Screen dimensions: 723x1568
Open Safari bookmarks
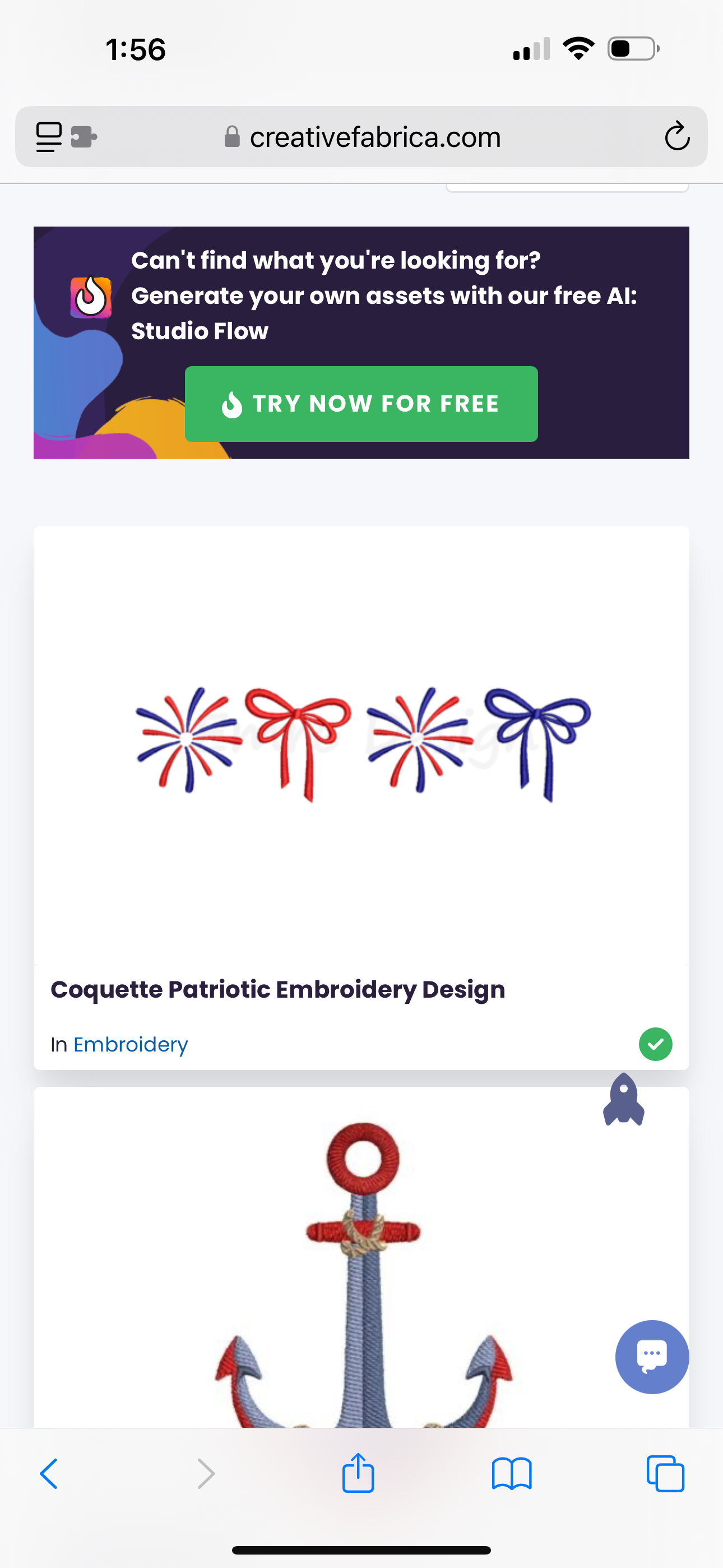pyautogui.click(x=511, y=1474)
